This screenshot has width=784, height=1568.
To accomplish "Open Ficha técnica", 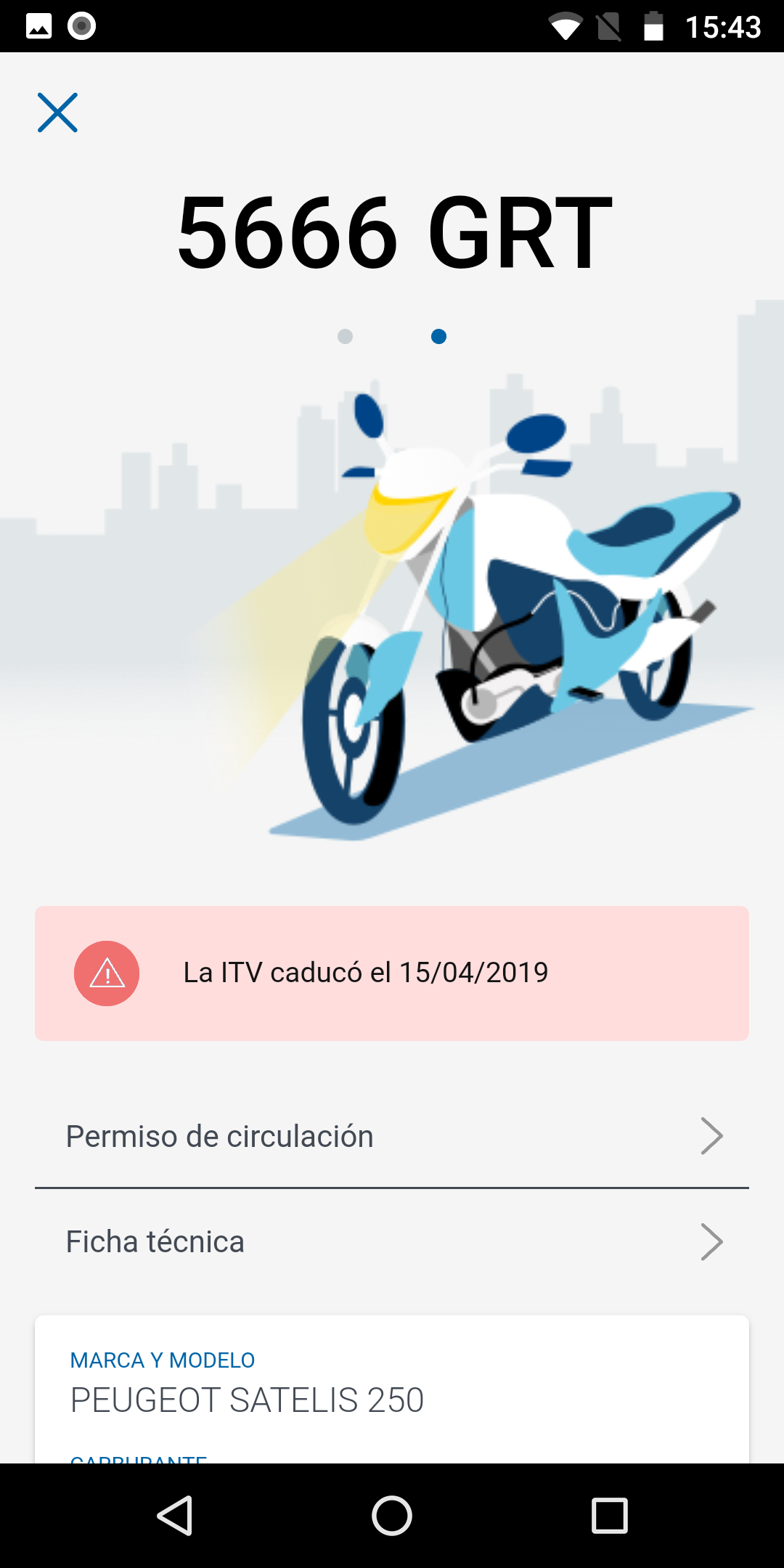I will (392, 1241).
